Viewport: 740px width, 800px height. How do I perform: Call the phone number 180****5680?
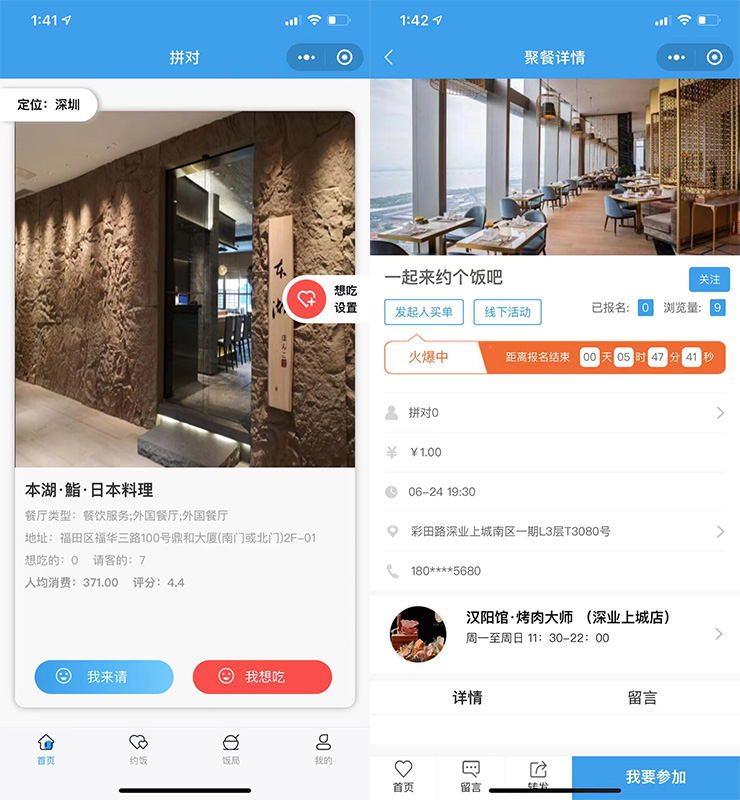click(446, 571)
